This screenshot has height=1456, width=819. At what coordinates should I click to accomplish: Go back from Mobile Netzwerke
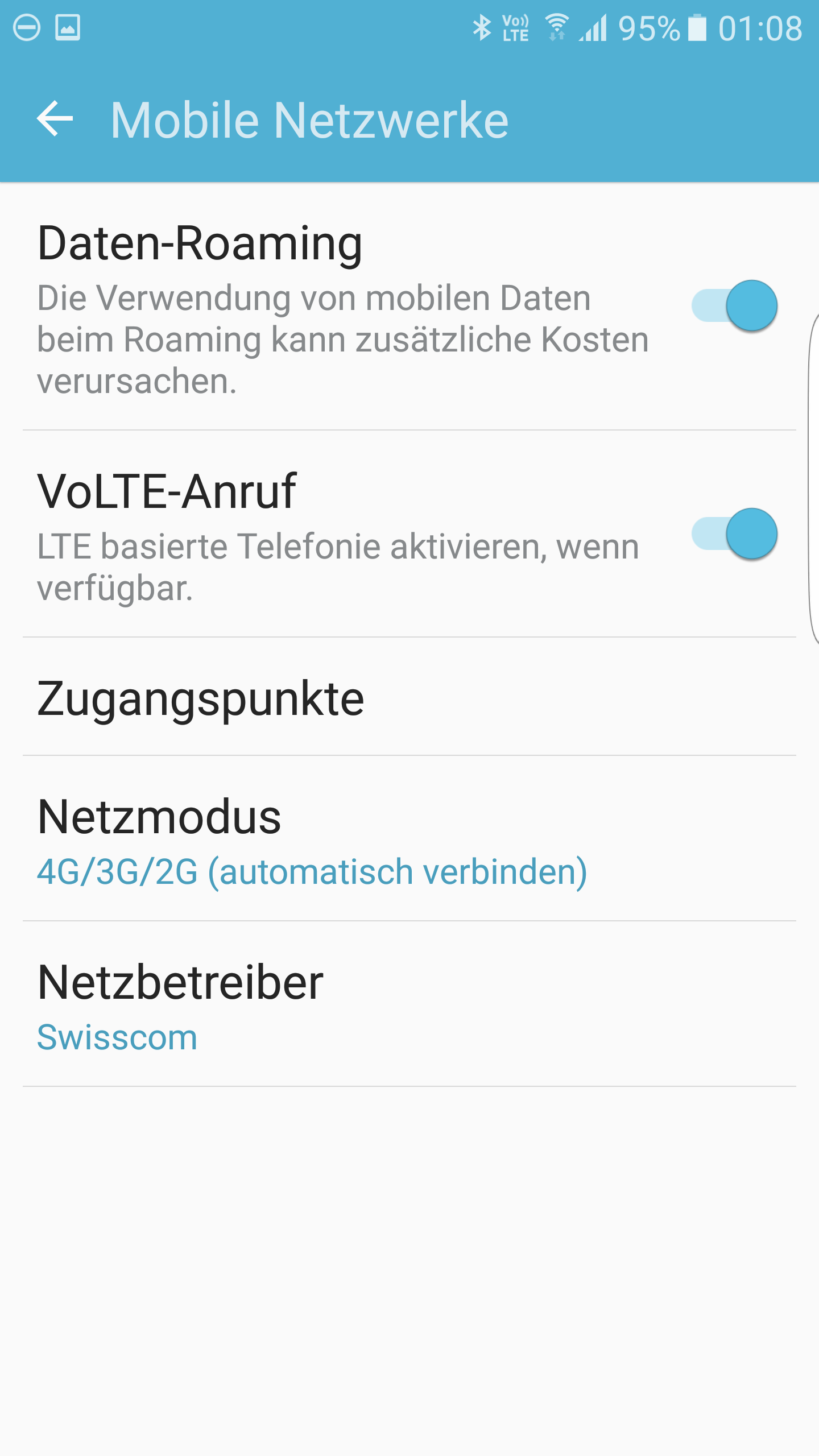(x=55, y=118)
